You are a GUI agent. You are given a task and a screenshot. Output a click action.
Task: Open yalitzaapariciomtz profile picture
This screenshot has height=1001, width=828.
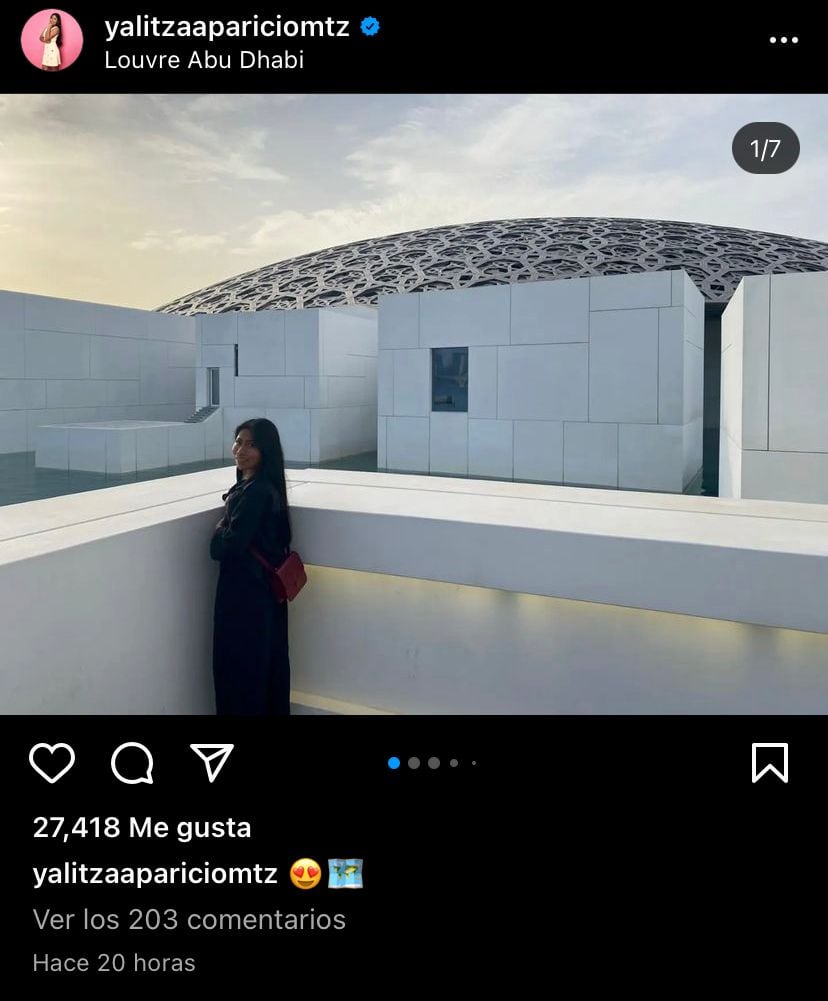tap(52, 40)
